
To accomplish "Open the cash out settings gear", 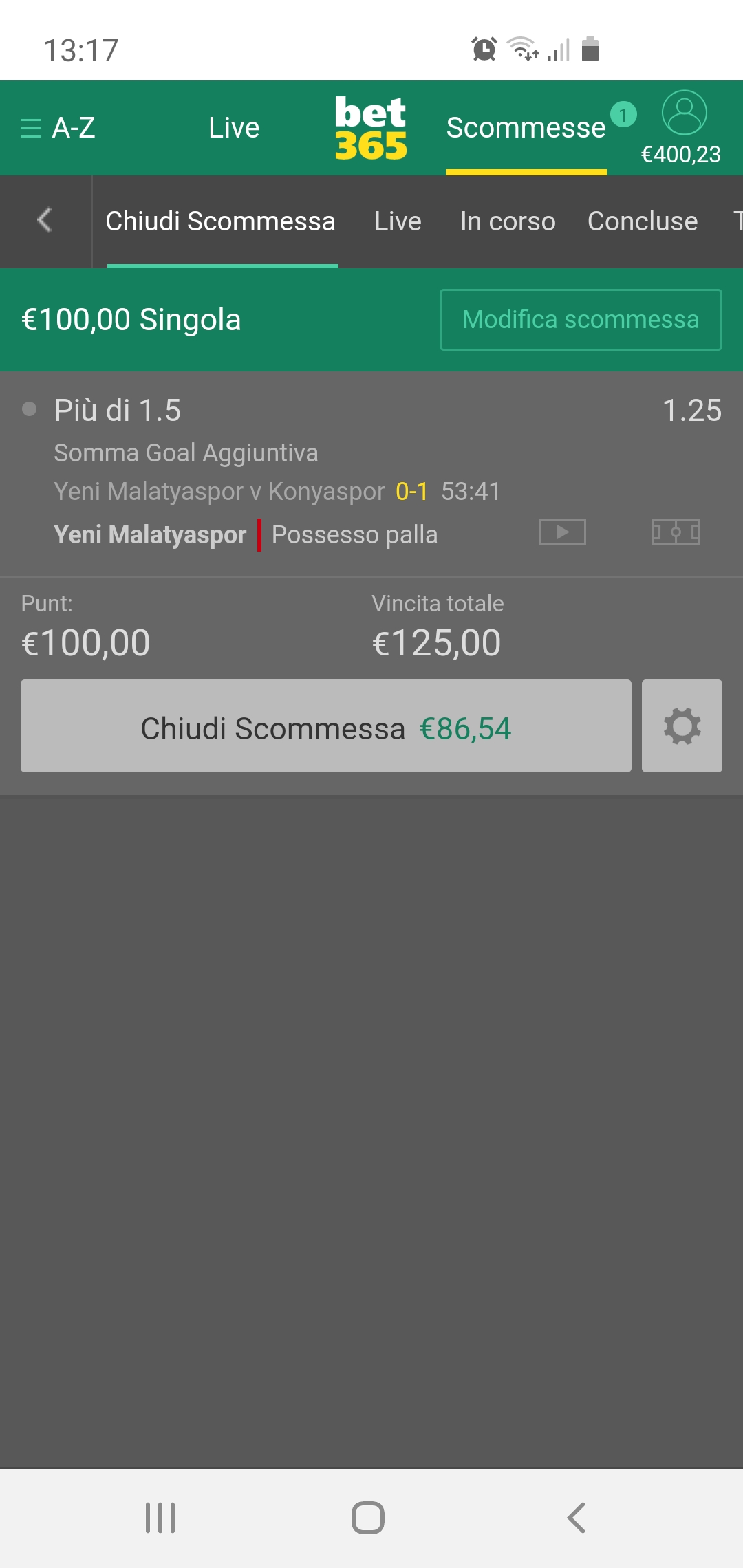I will click(682, 726).
